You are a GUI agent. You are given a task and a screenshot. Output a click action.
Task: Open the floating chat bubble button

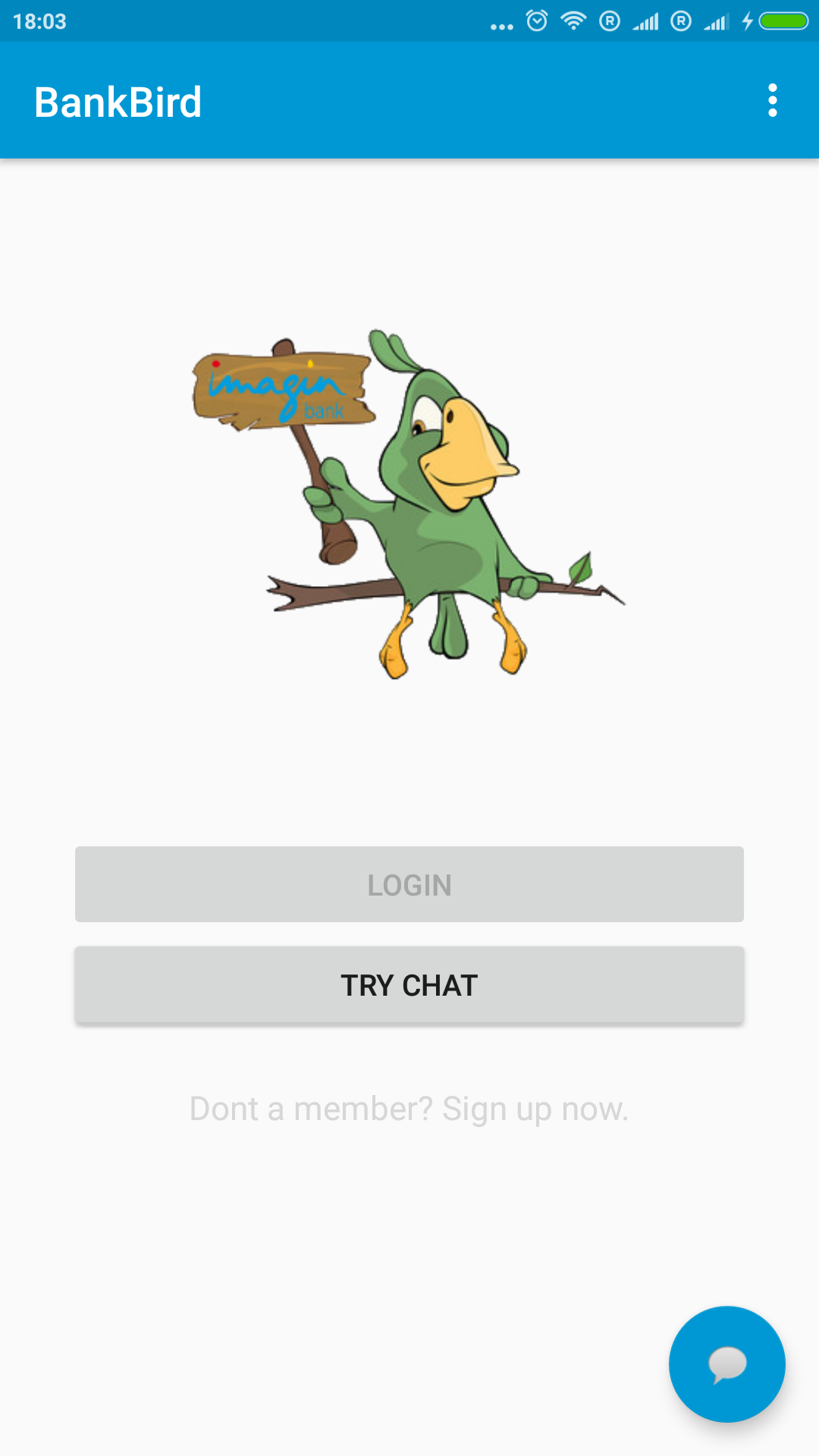[726, 1363]
